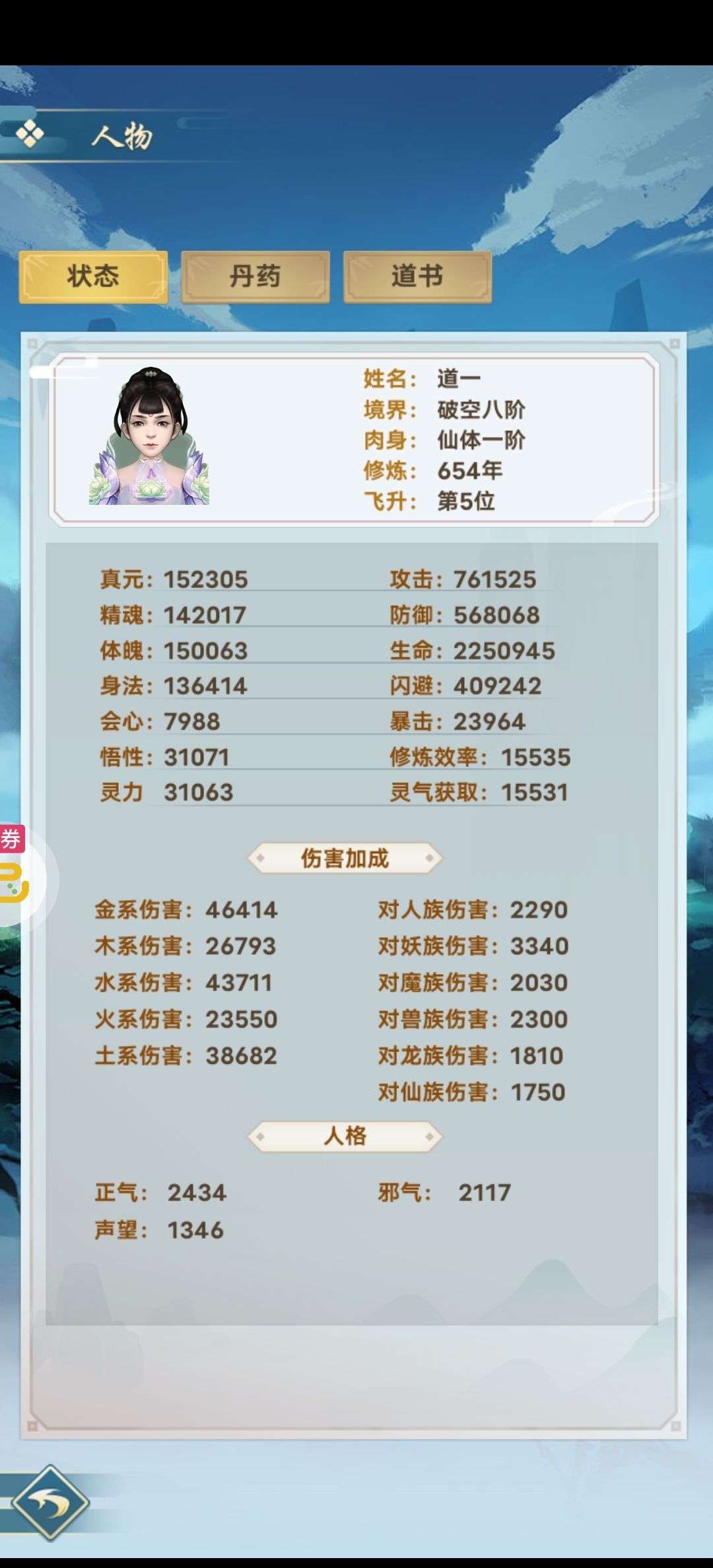The height and width of the screenshot is (1568, 713).
Task: Select the 状态 tab
Action: [93, 277]
